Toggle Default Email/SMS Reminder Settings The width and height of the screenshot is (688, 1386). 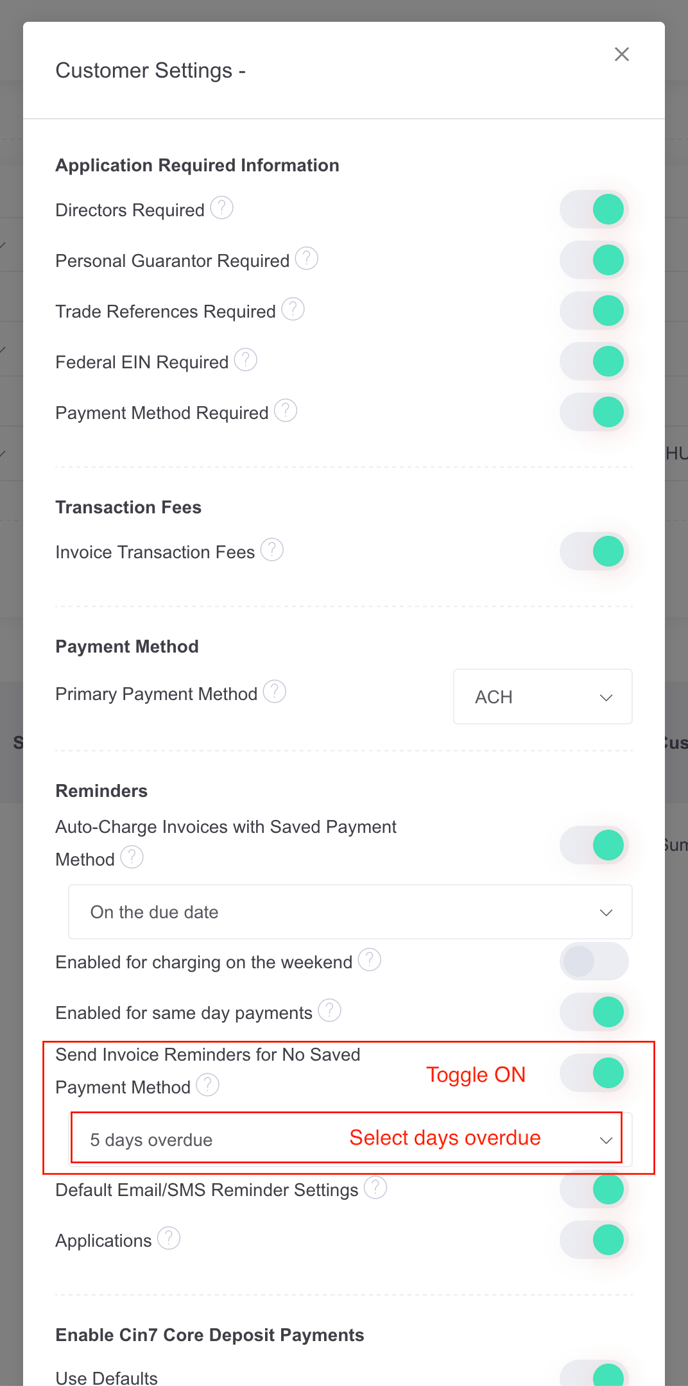(594, 1189)
